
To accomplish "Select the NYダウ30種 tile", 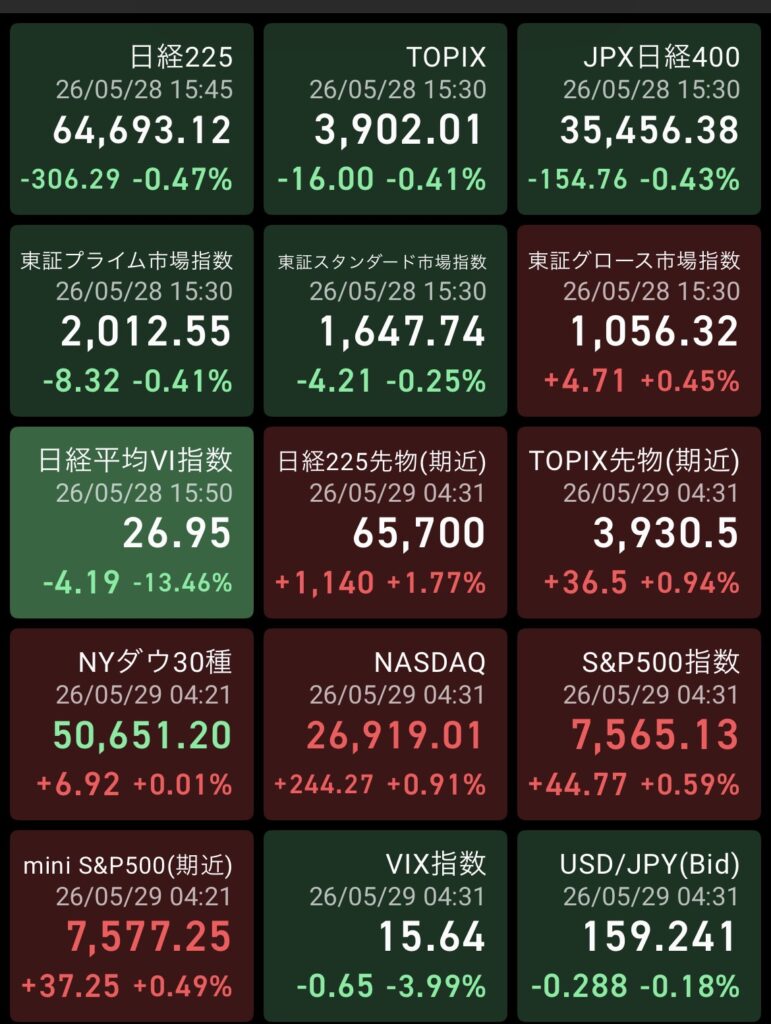I will pyautogui.click(x=131, y=724).
